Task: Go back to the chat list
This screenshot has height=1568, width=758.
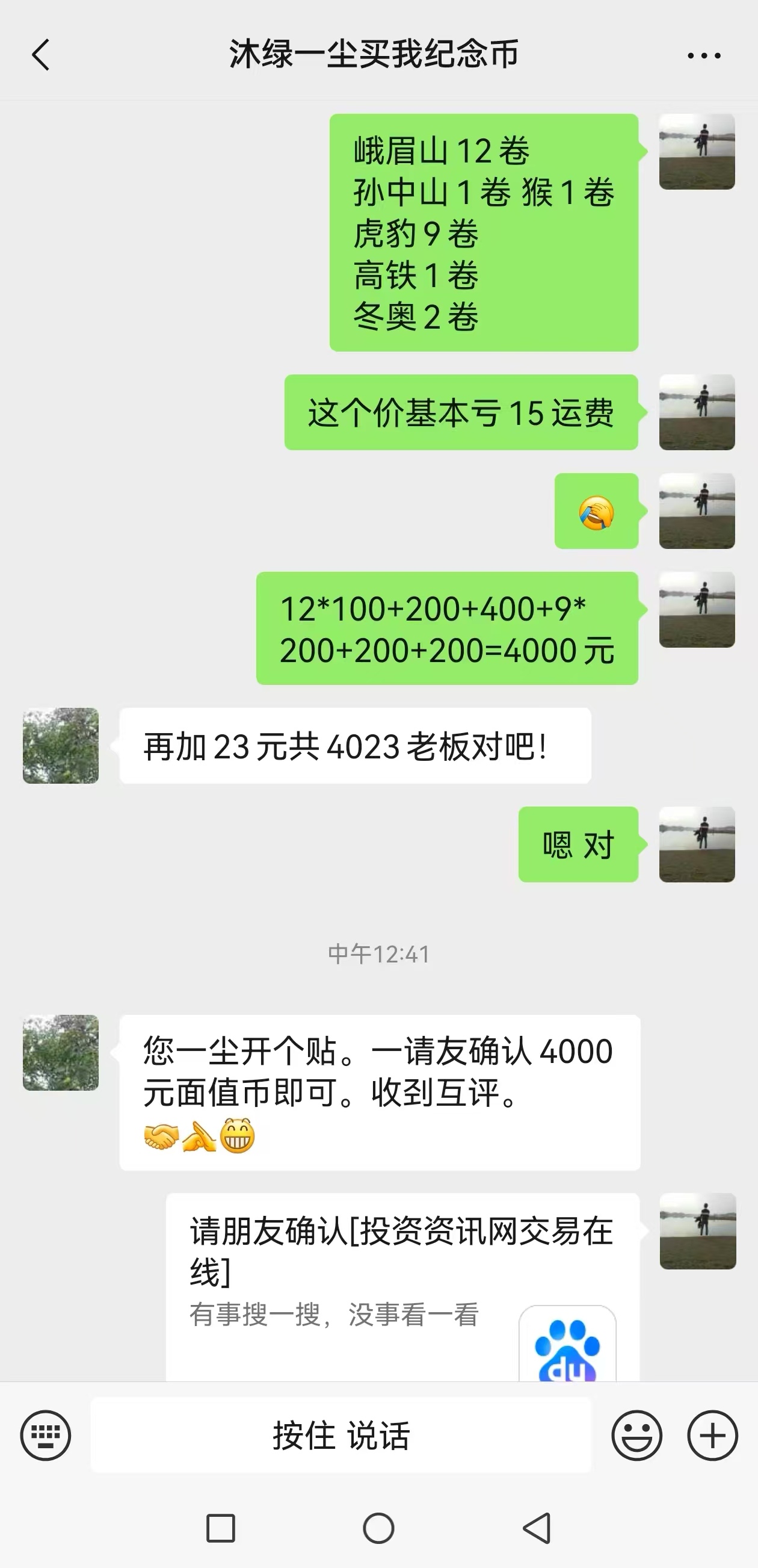Action: (x=41, y=55)
